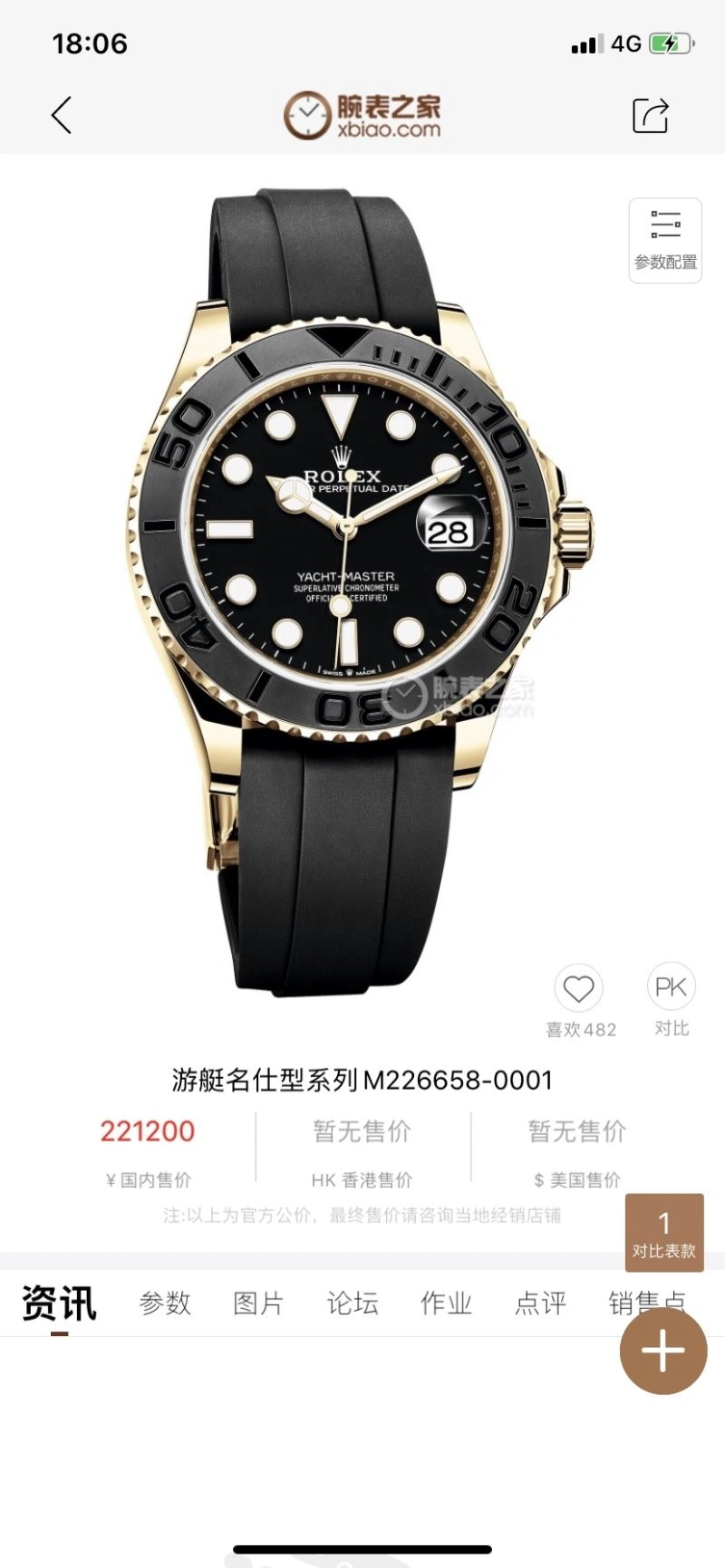This screenshot has width=725, height=1568.
Task: Switch to the 图片 tab
Action: (258, 1303)
